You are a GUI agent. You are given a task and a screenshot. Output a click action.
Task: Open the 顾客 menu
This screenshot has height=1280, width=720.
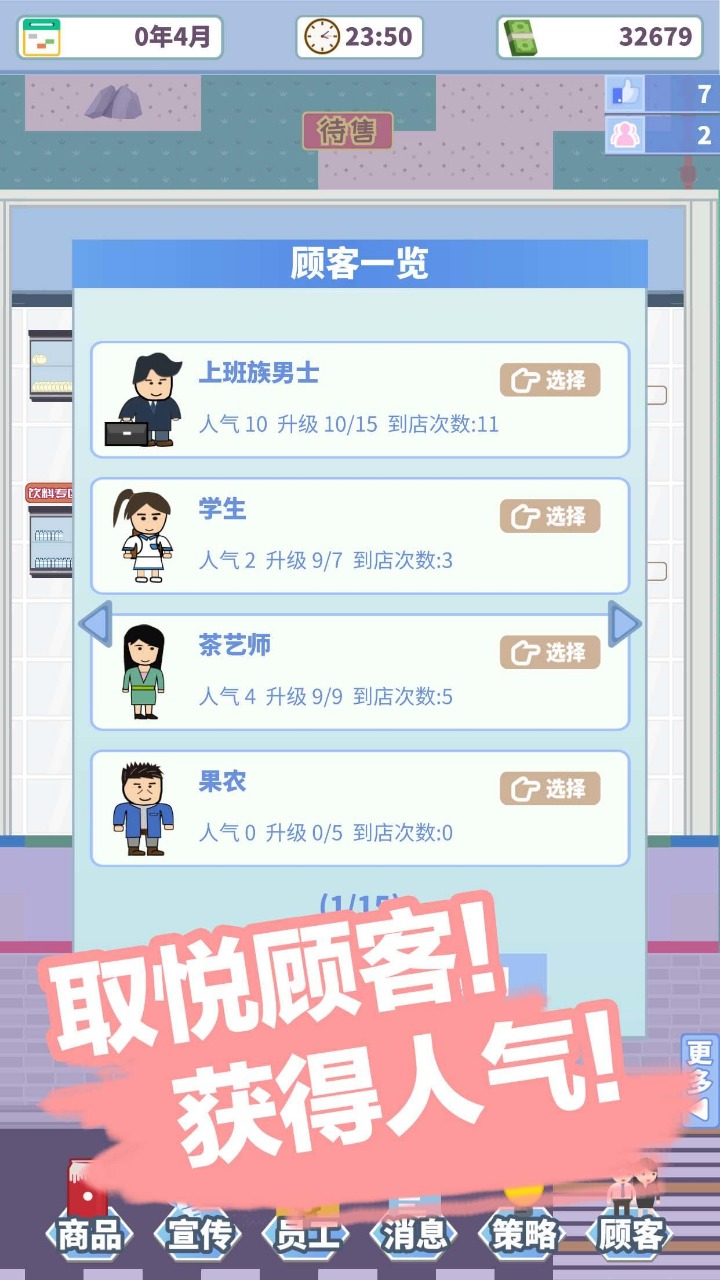coord(630,1235)
